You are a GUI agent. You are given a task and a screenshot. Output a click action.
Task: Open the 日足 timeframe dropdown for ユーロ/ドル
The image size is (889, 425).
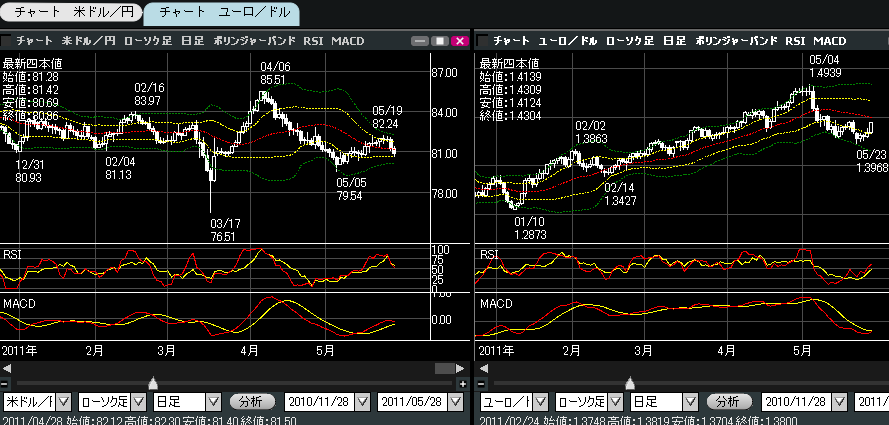pyautogui.click(x=690, y=401)
